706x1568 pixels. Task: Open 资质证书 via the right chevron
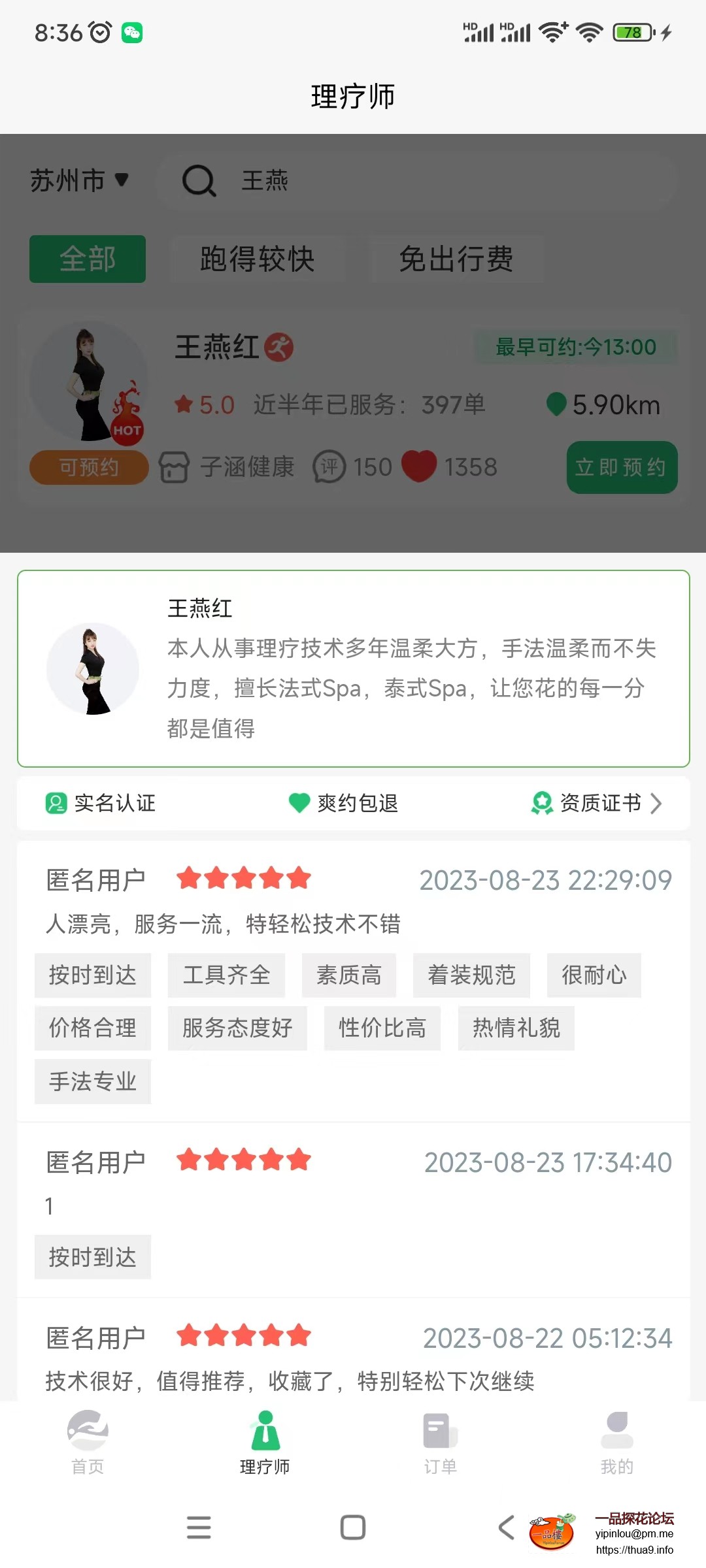click(x=656, y=804)
